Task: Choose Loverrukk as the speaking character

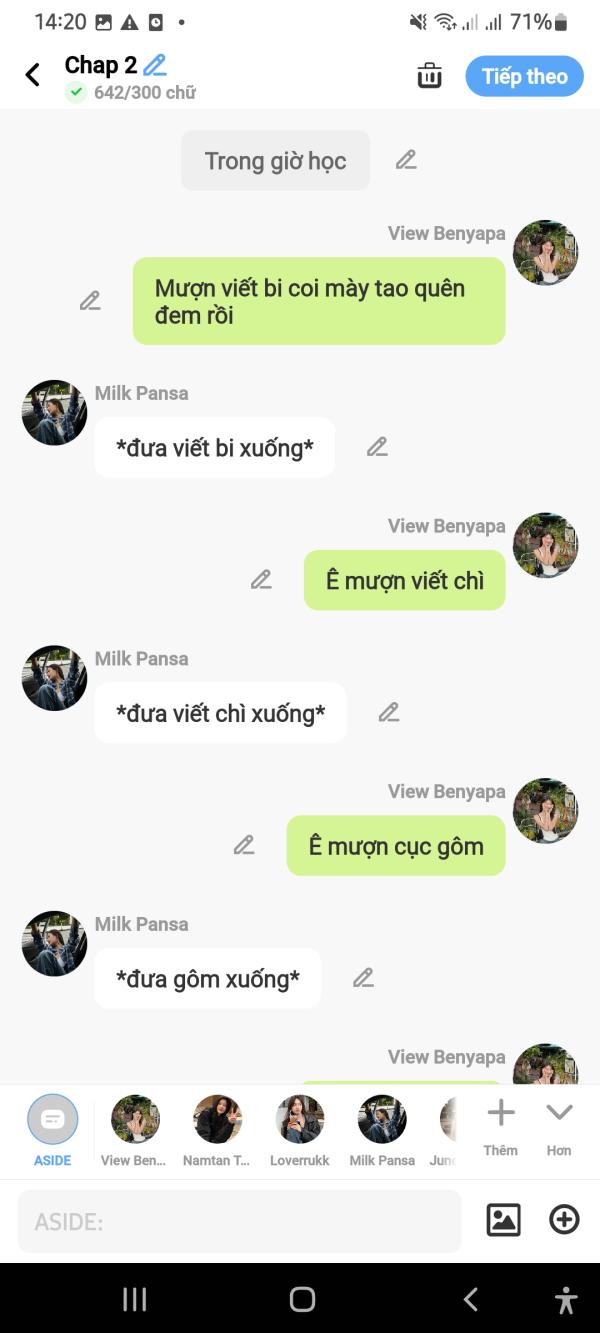Action: point(299,1131)
